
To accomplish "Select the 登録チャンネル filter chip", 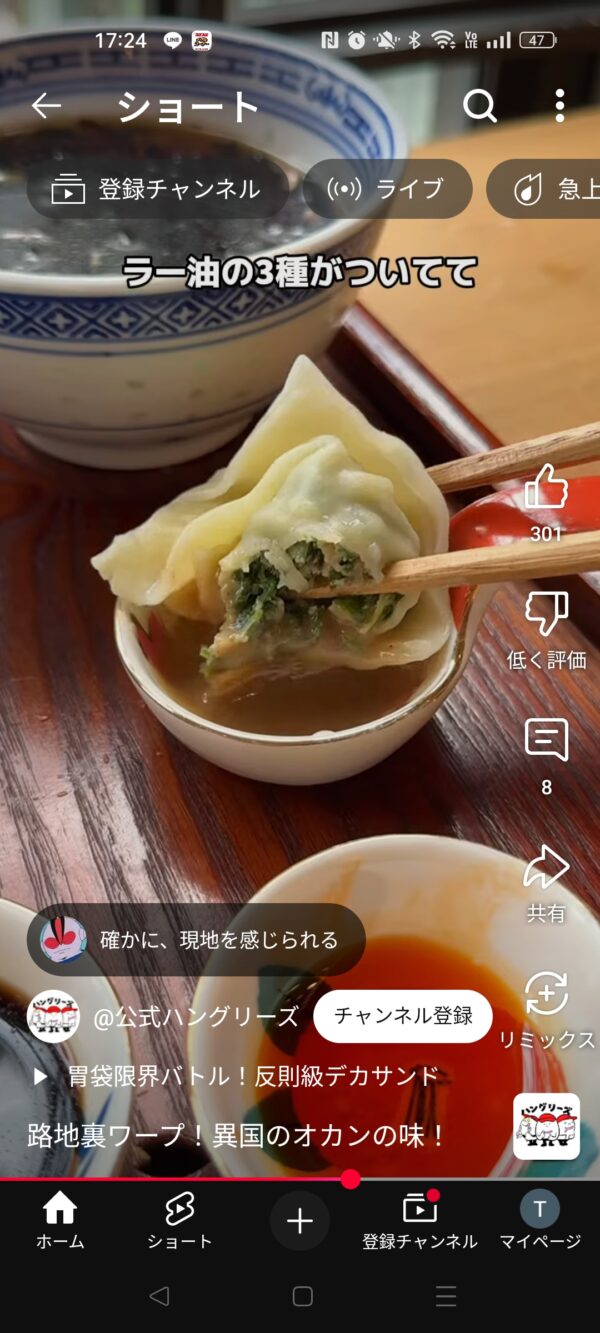I will 157,189.
